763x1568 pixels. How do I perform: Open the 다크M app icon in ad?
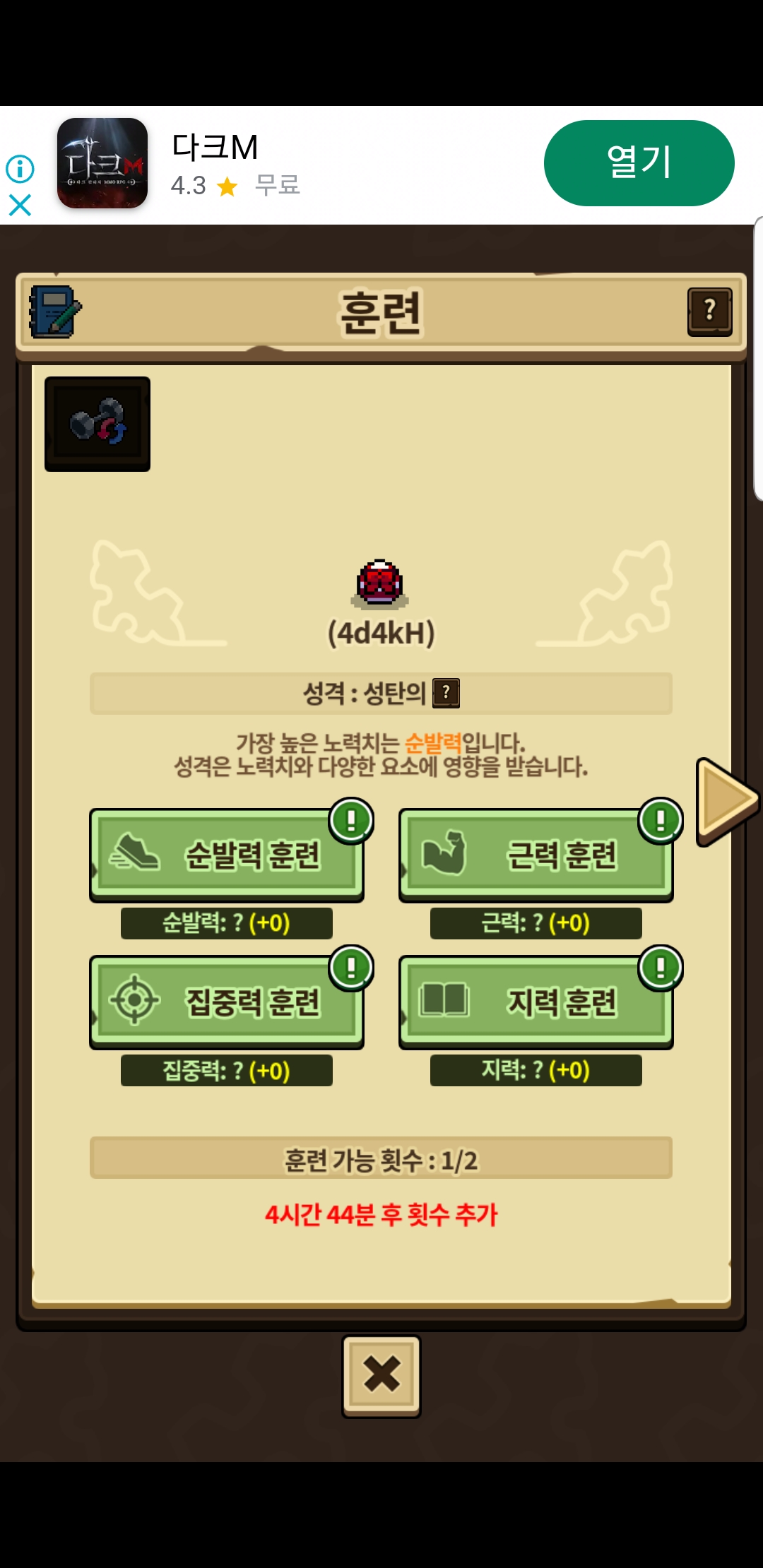102,163
